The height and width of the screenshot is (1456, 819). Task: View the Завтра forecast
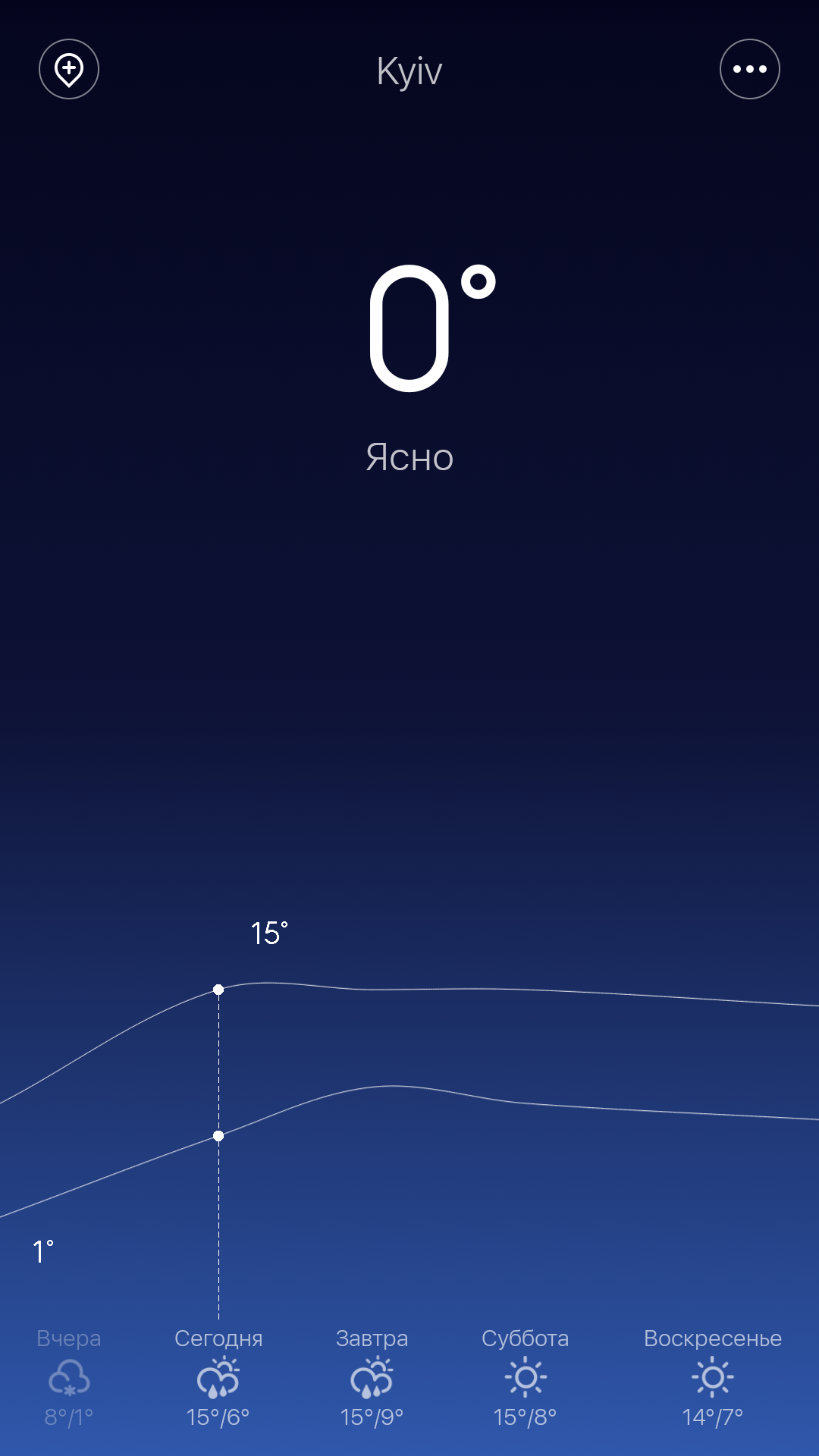point(372,1377)
